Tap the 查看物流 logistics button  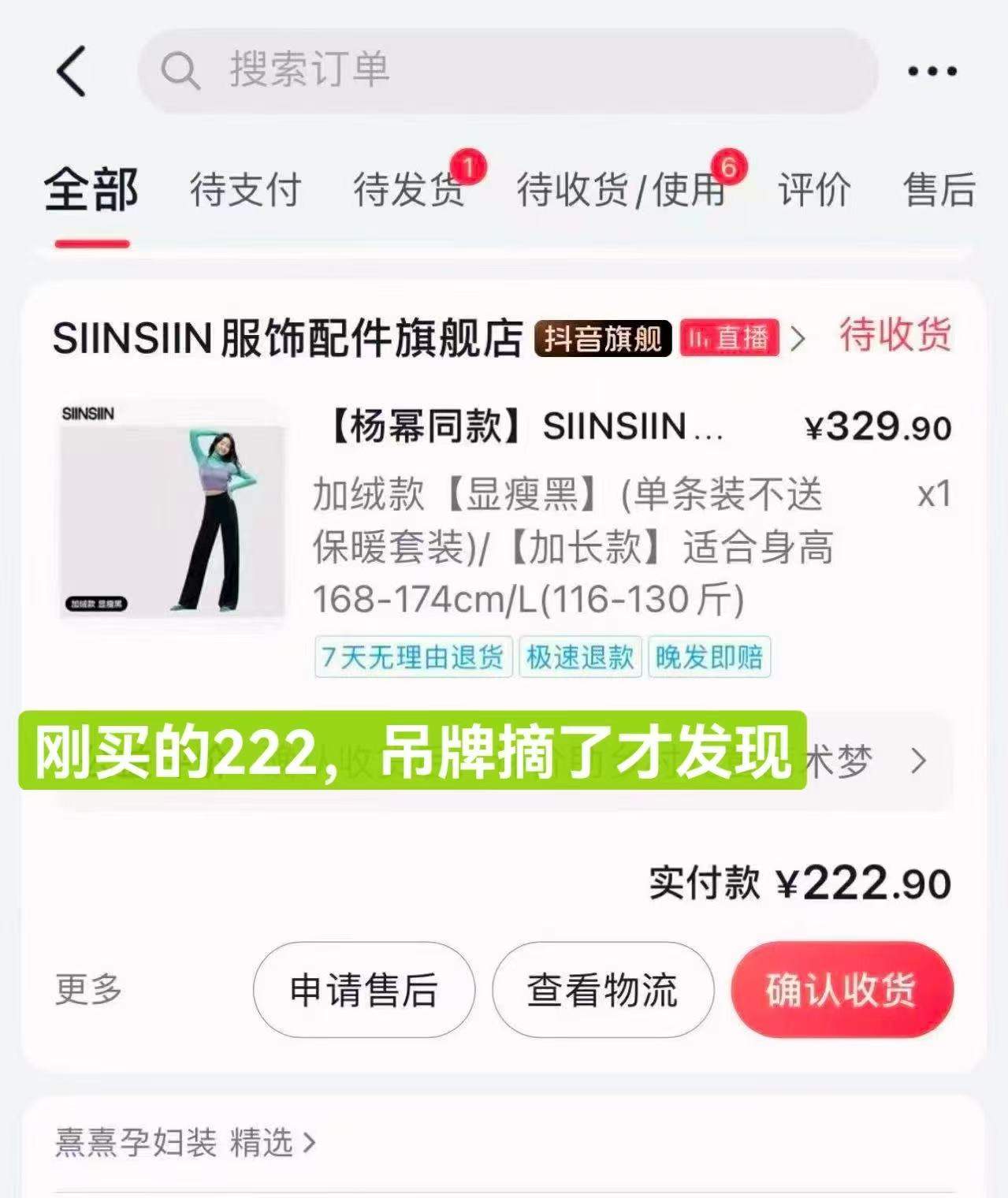pos(601,990)
